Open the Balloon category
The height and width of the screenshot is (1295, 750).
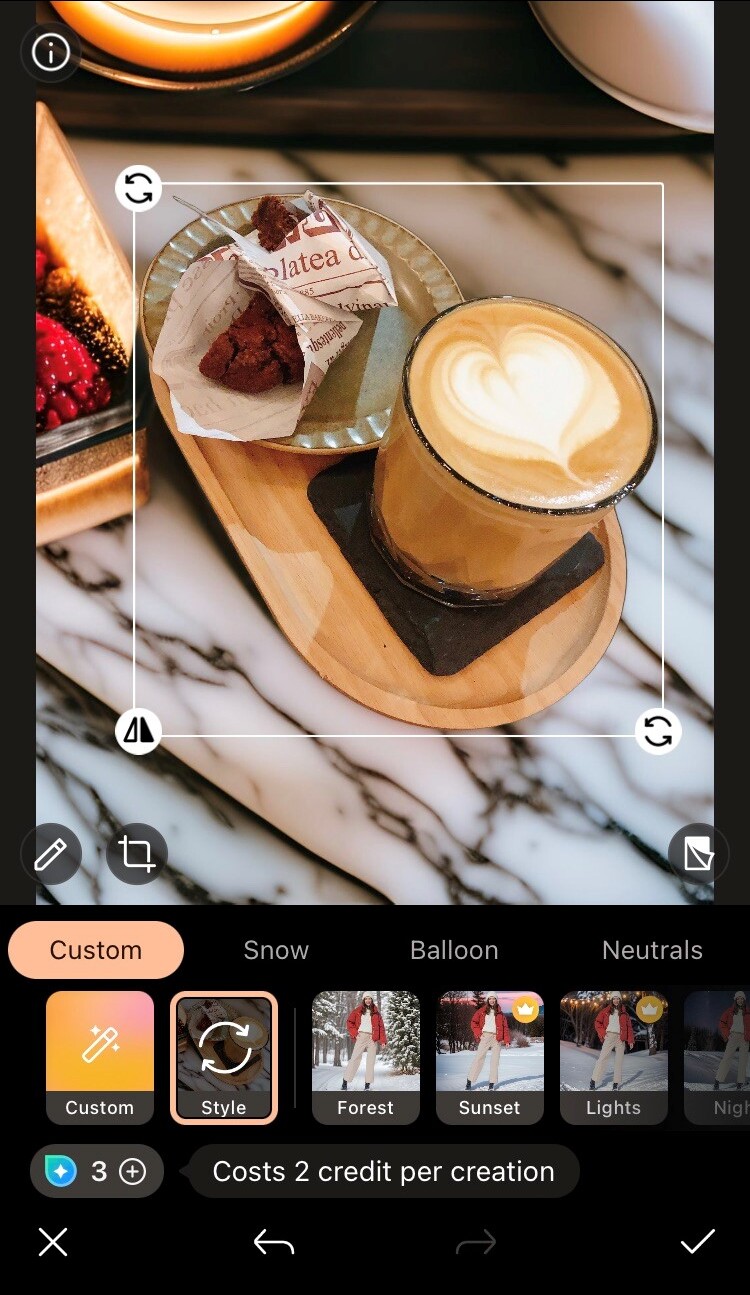pos(454,950)
